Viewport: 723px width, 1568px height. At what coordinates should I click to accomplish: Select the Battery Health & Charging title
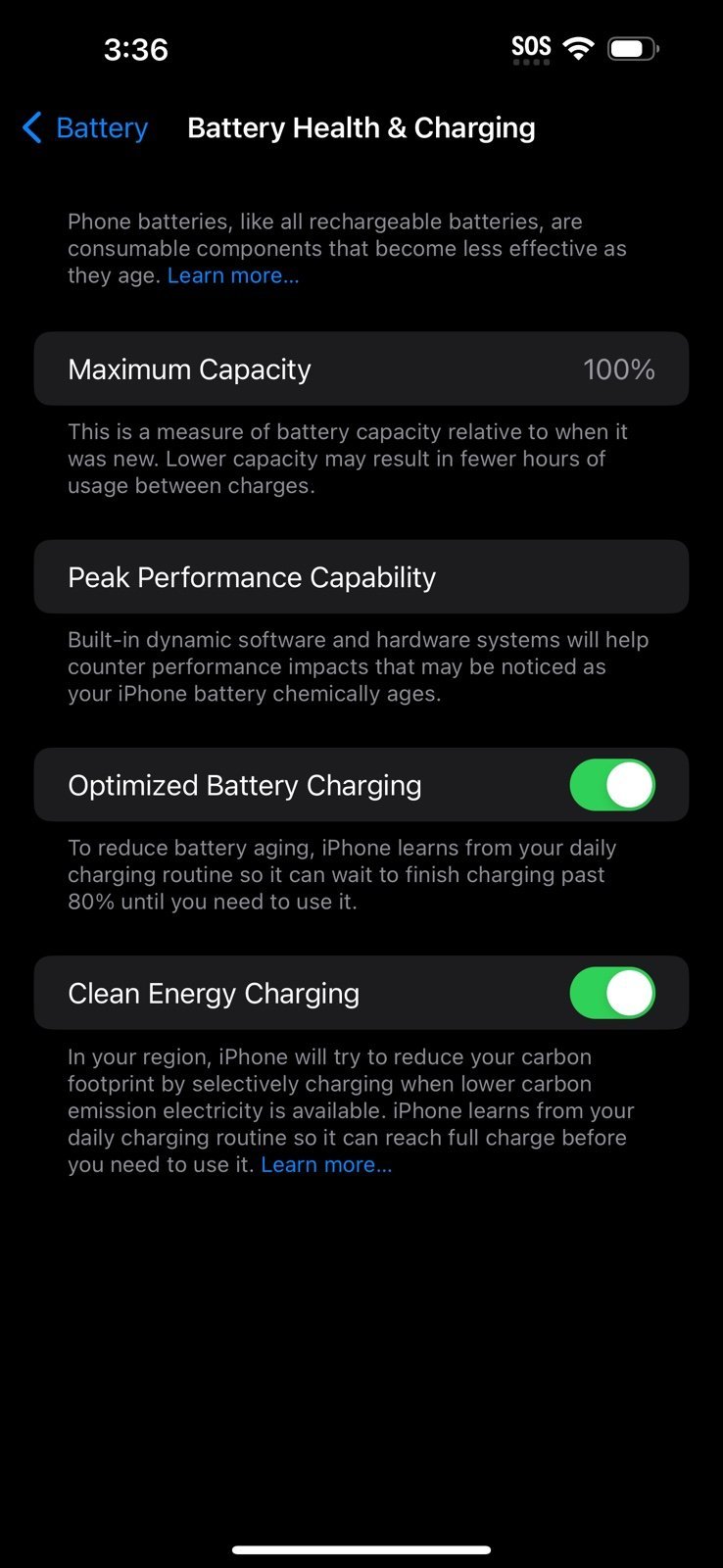tap(361, 127)
